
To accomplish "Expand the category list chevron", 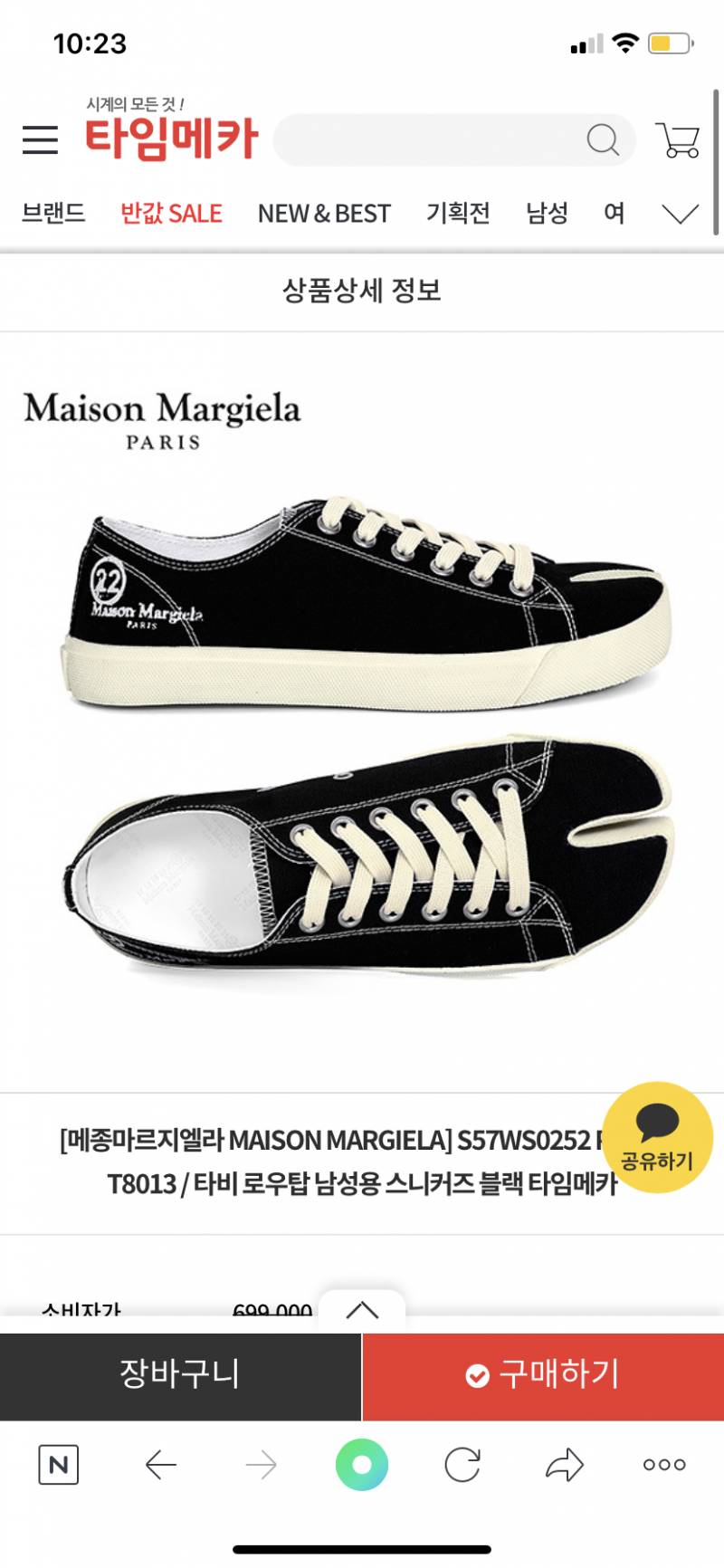I will pyautogui.click(x=681, y=214).
